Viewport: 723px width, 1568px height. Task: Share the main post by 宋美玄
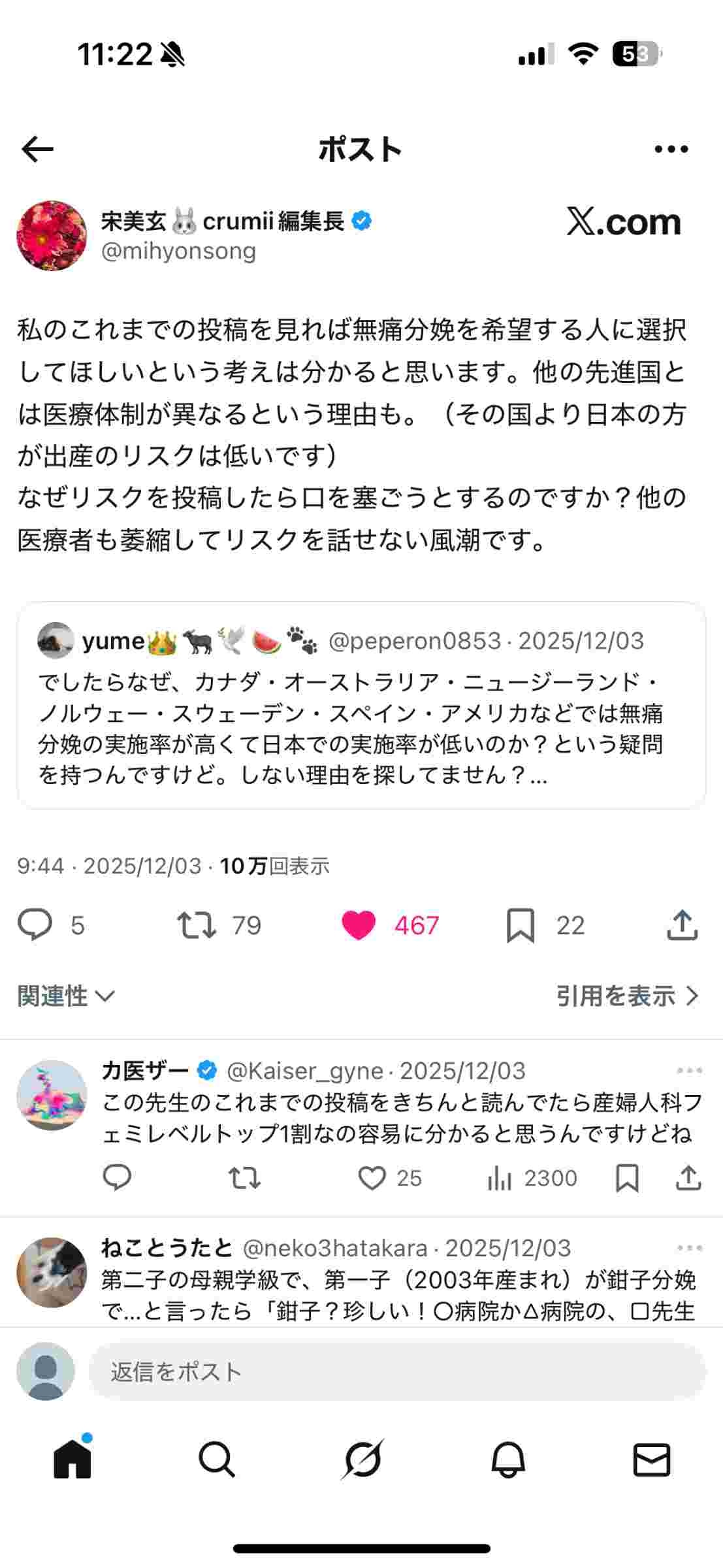683,925
